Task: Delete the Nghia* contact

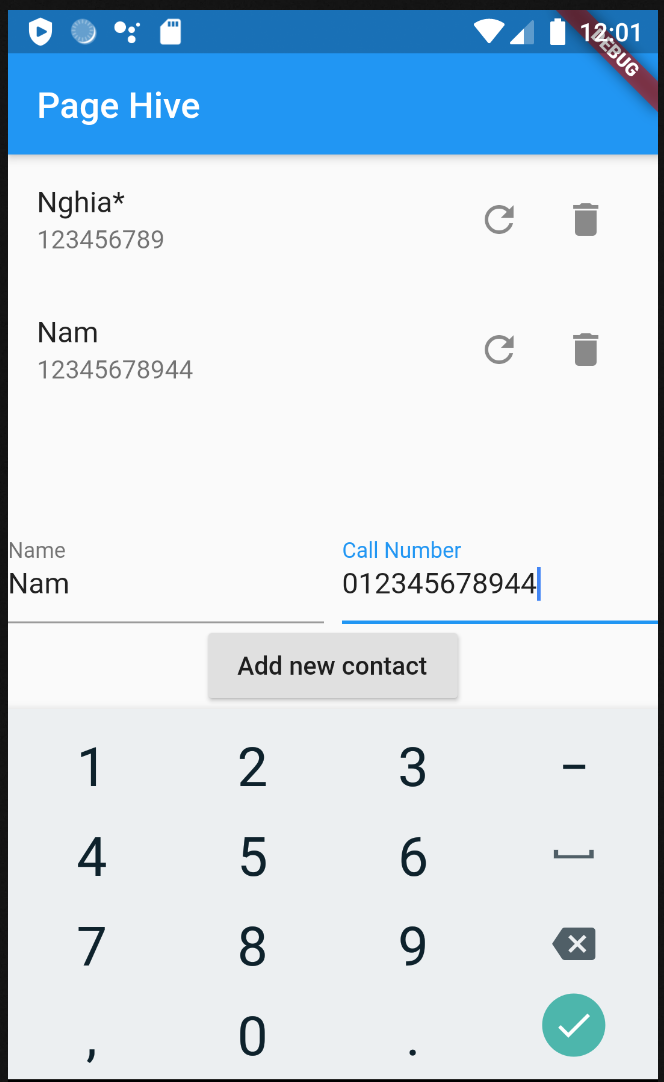Action: click(x=586, y=219)
